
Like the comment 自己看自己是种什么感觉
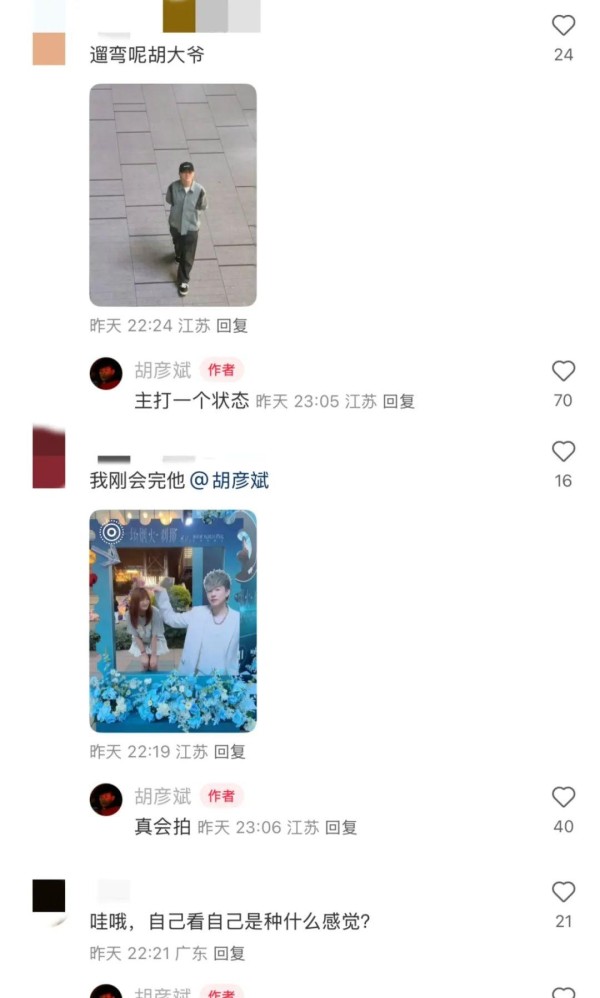(563, 892)
